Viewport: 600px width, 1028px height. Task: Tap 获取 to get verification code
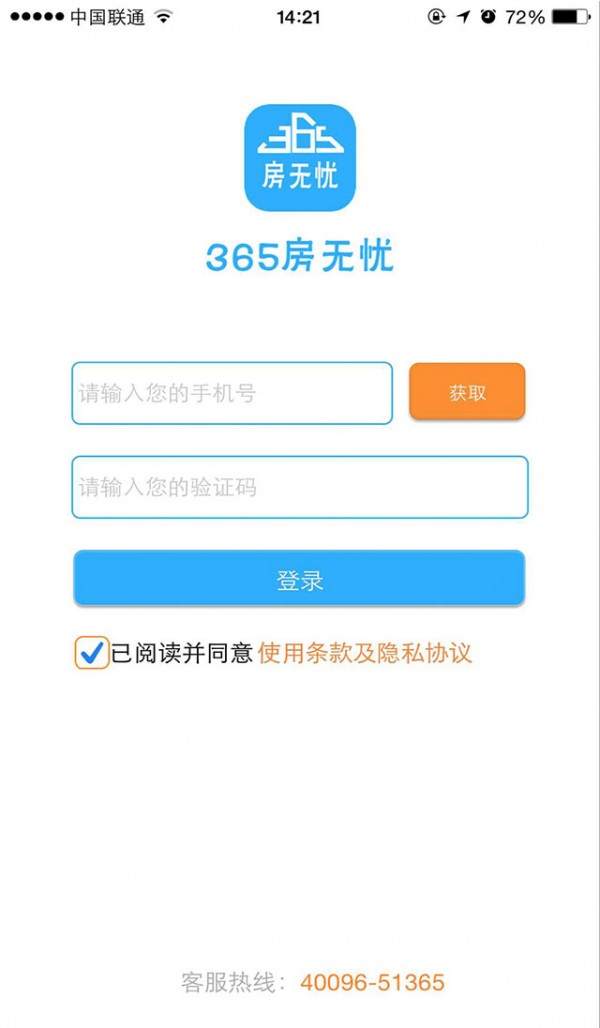[467, 392]
